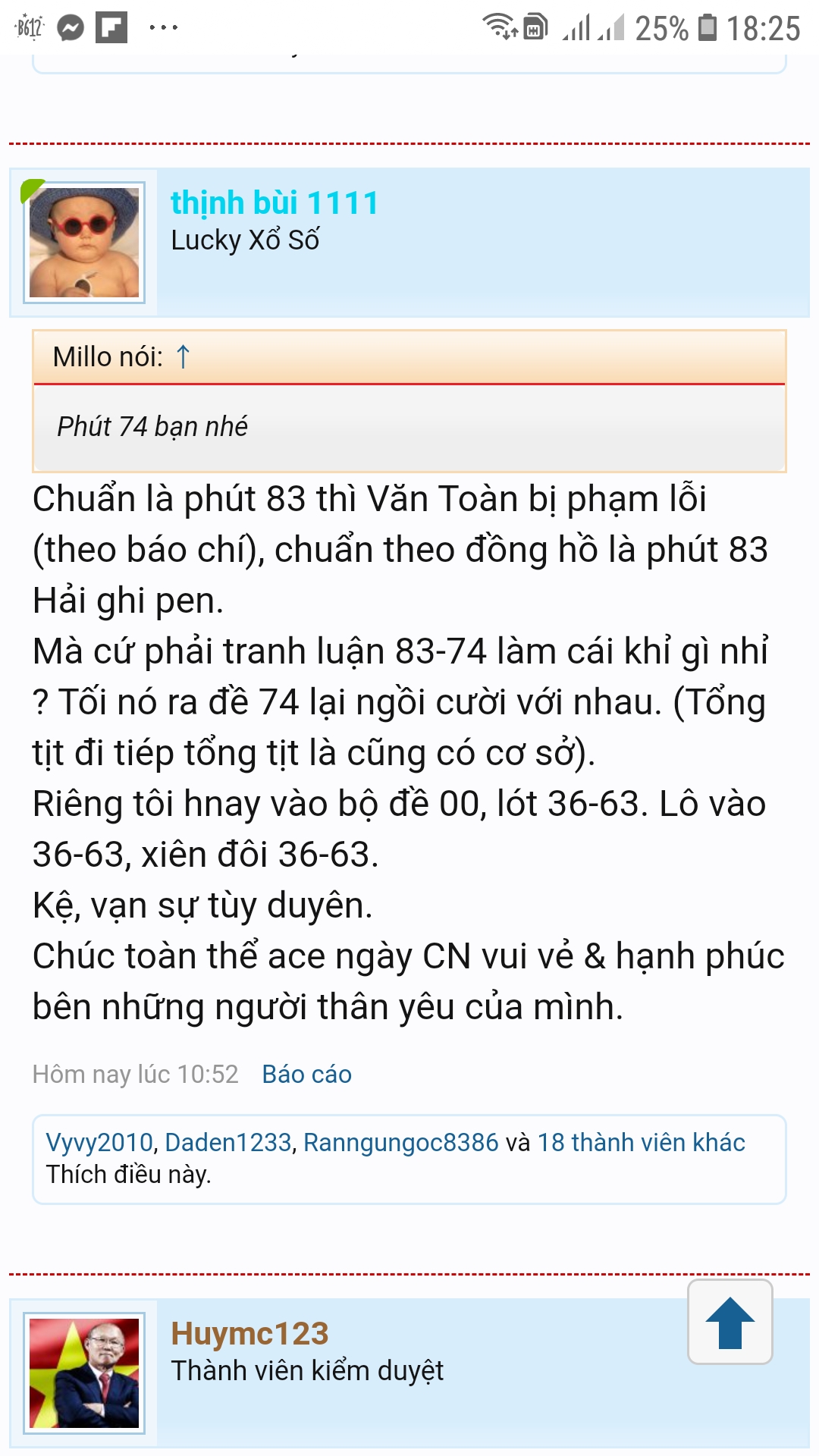This screenshot has height=1456, width=819.
Task: Open Ranngungoc8386's profile link
Action: coord(400,1142)
